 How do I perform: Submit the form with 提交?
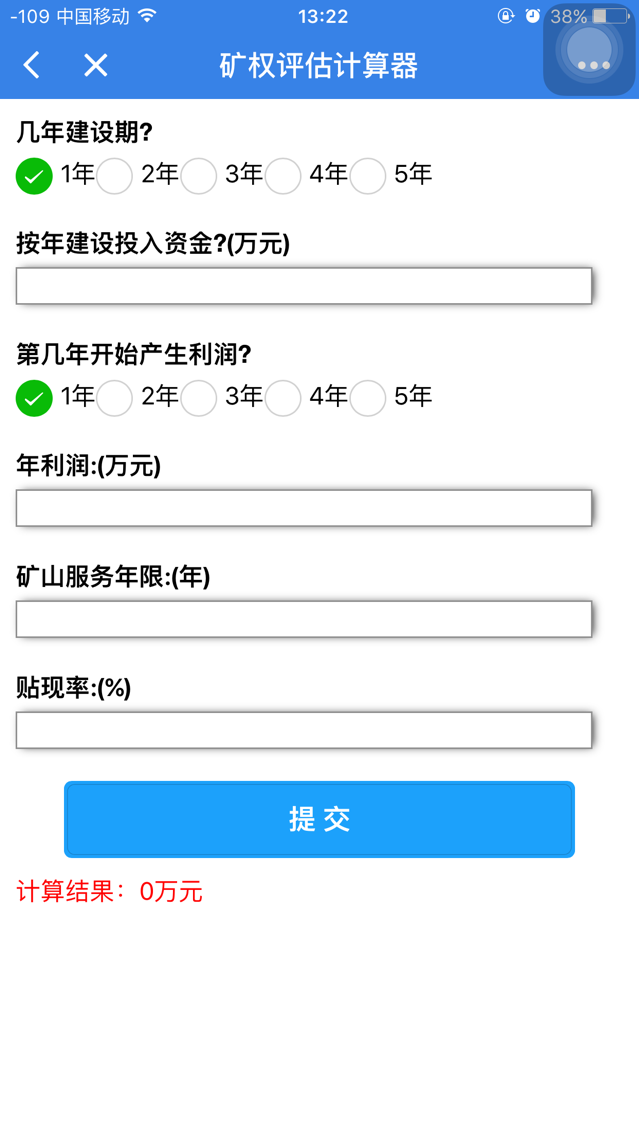tap(319, 819)
